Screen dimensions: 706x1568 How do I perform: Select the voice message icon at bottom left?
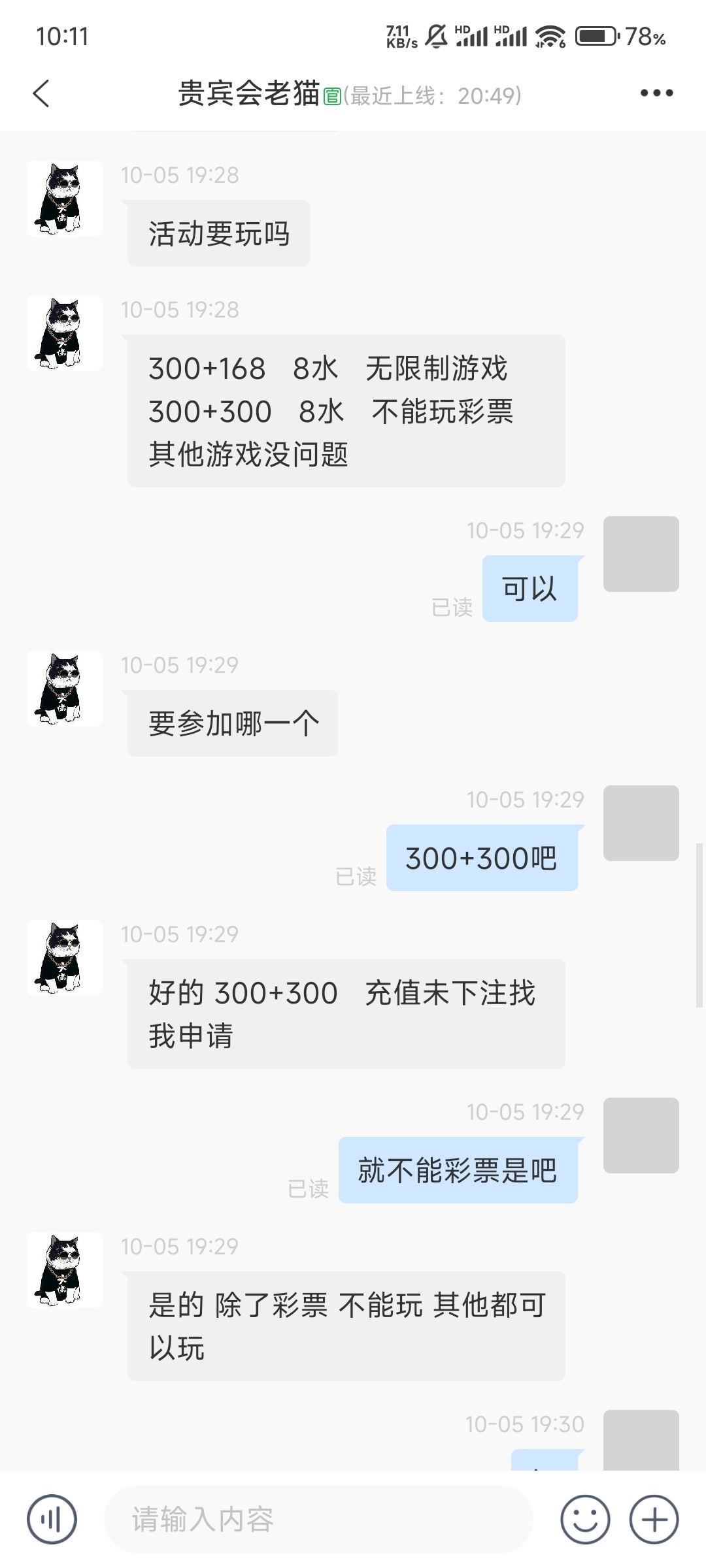click(x=52, y=1520)
